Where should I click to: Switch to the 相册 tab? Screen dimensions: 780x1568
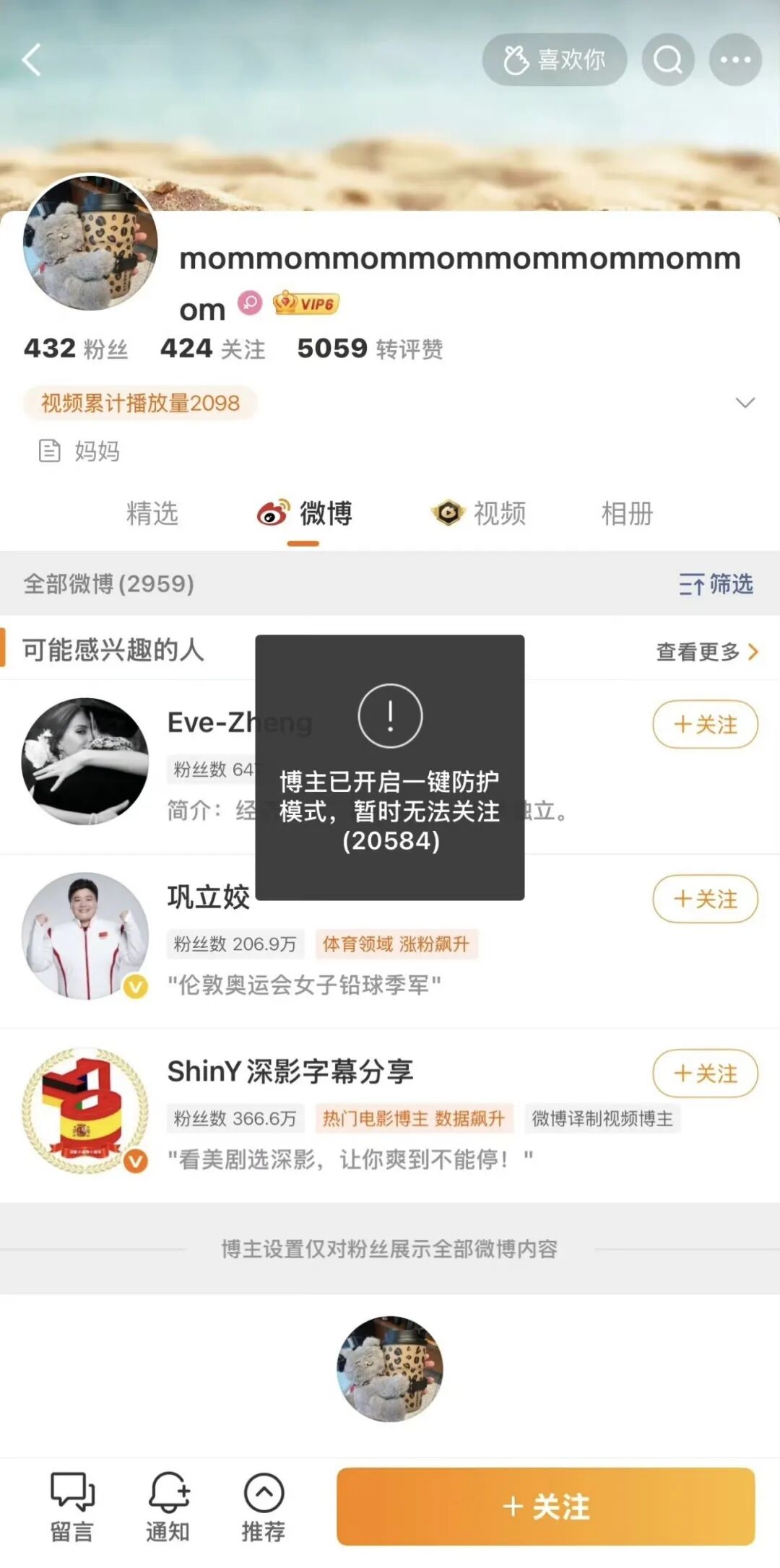tap(627, 513)
